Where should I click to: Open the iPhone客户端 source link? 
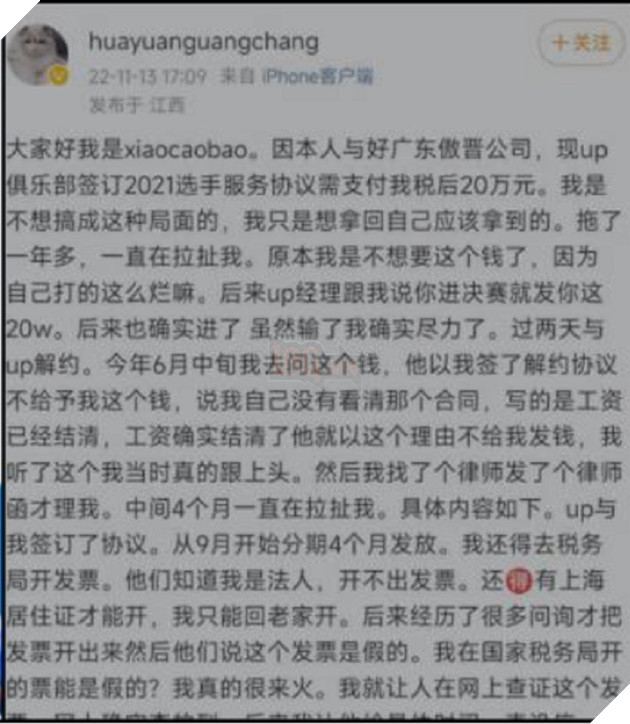317,76
